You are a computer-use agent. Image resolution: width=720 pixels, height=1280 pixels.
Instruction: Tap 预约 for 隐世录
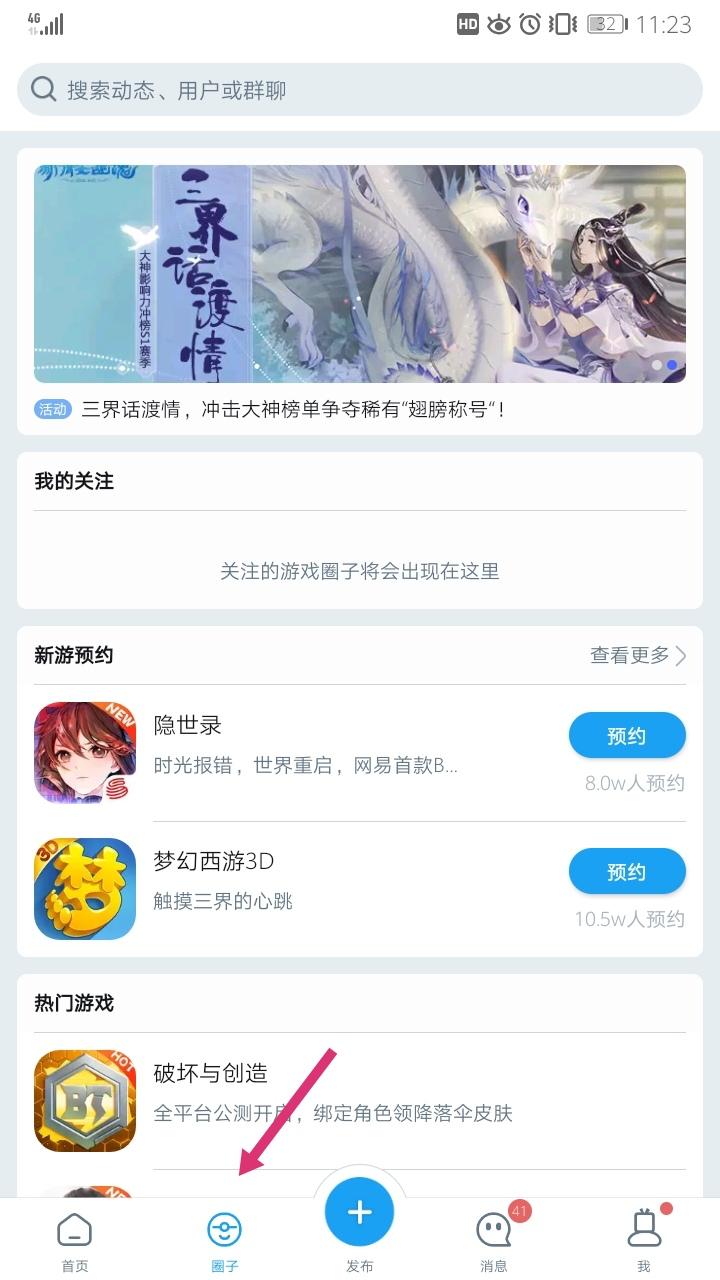(x=627, y=736)
